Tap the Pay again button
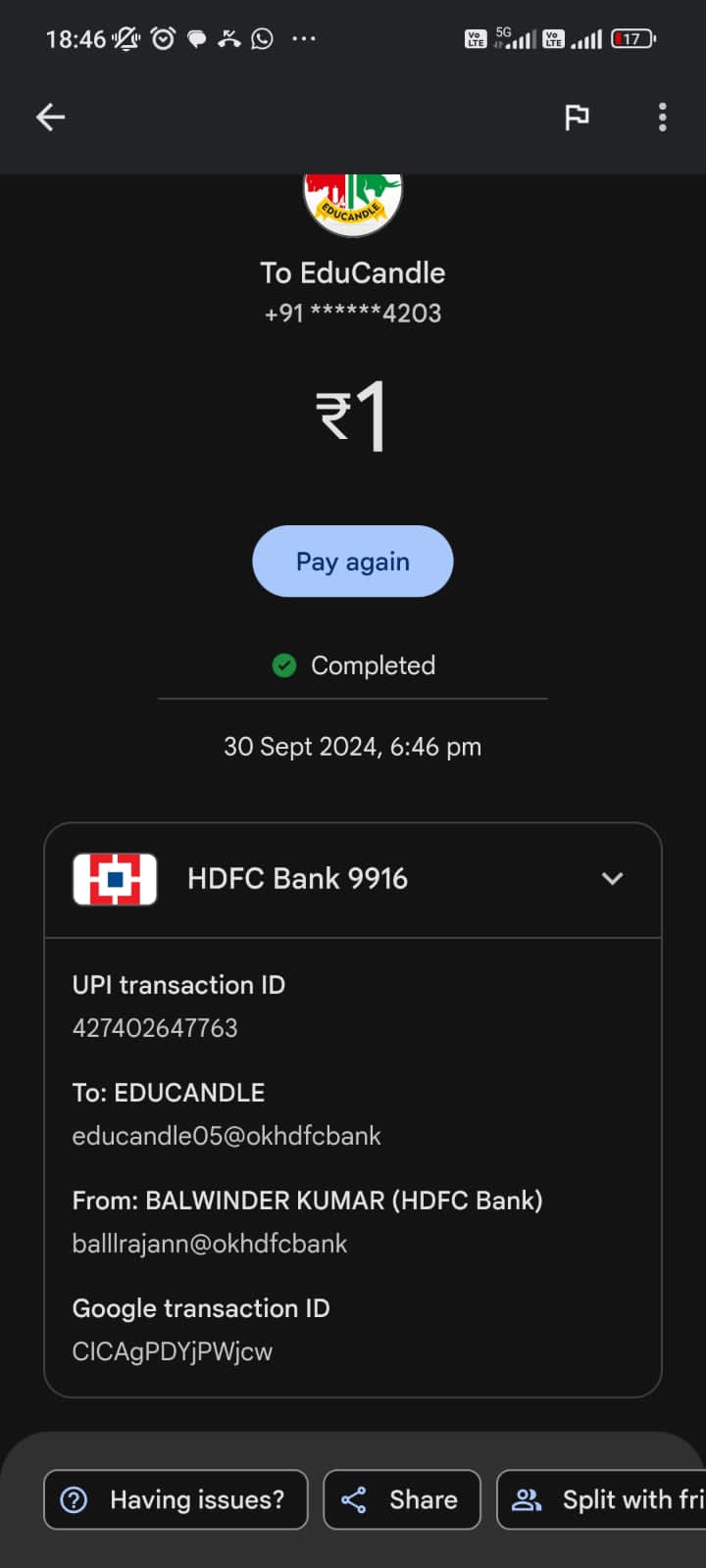The image size is (706, 1568). (353, 562)
